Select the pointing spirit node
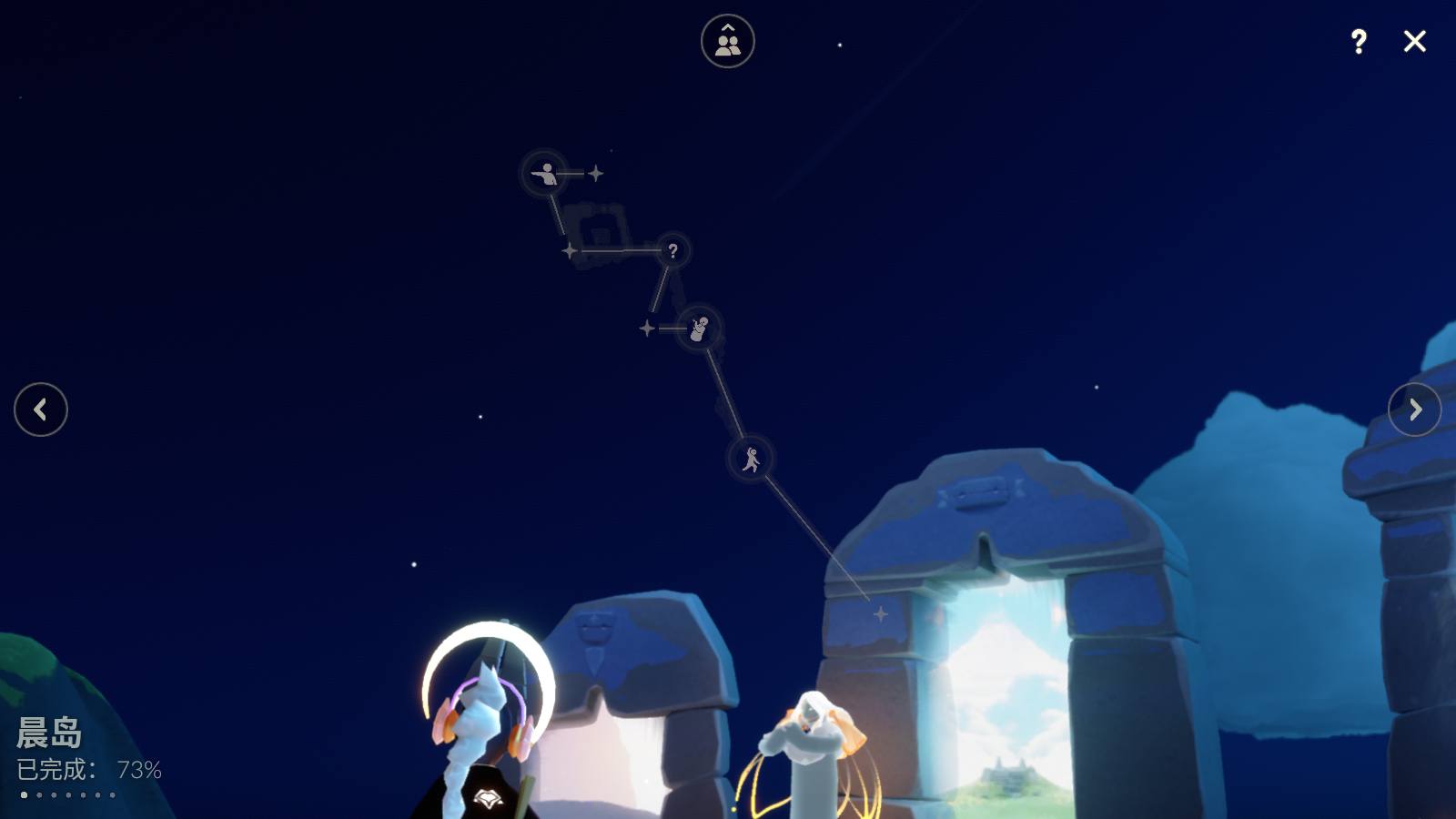1456x819 pixels. 544,173
